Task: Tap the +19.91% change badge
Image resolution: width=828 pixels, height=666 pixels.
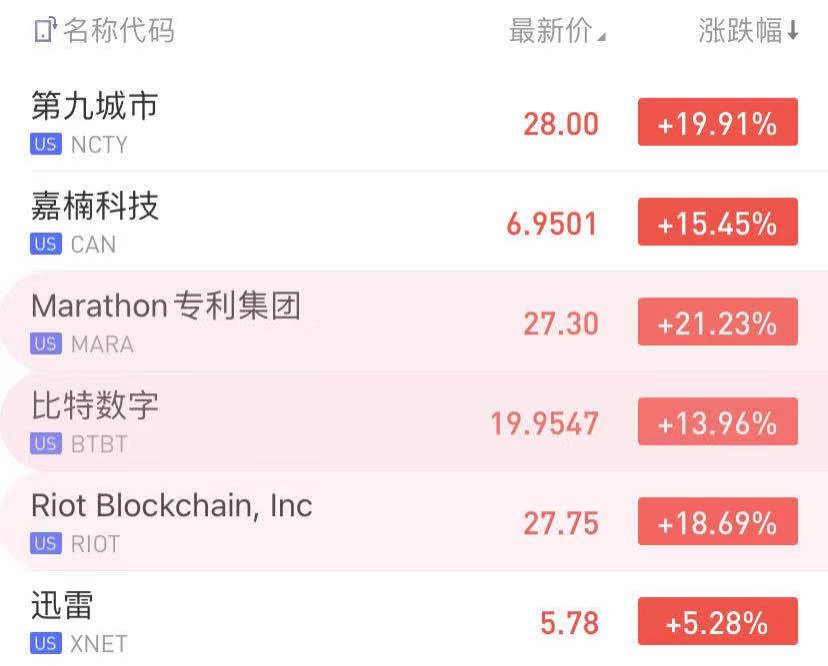Action: (x=717, y=123)
